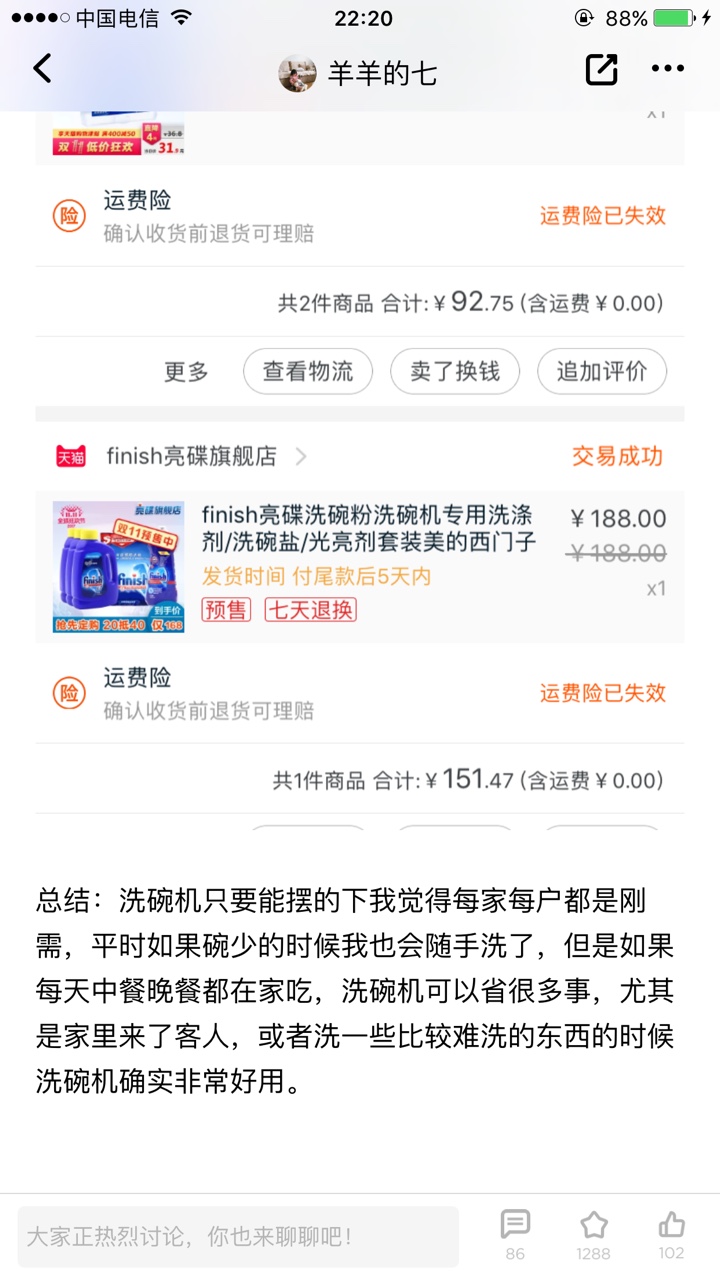Go back using the top-left arrow
This screenshot has width=720, height=1280.
(42, 69)
